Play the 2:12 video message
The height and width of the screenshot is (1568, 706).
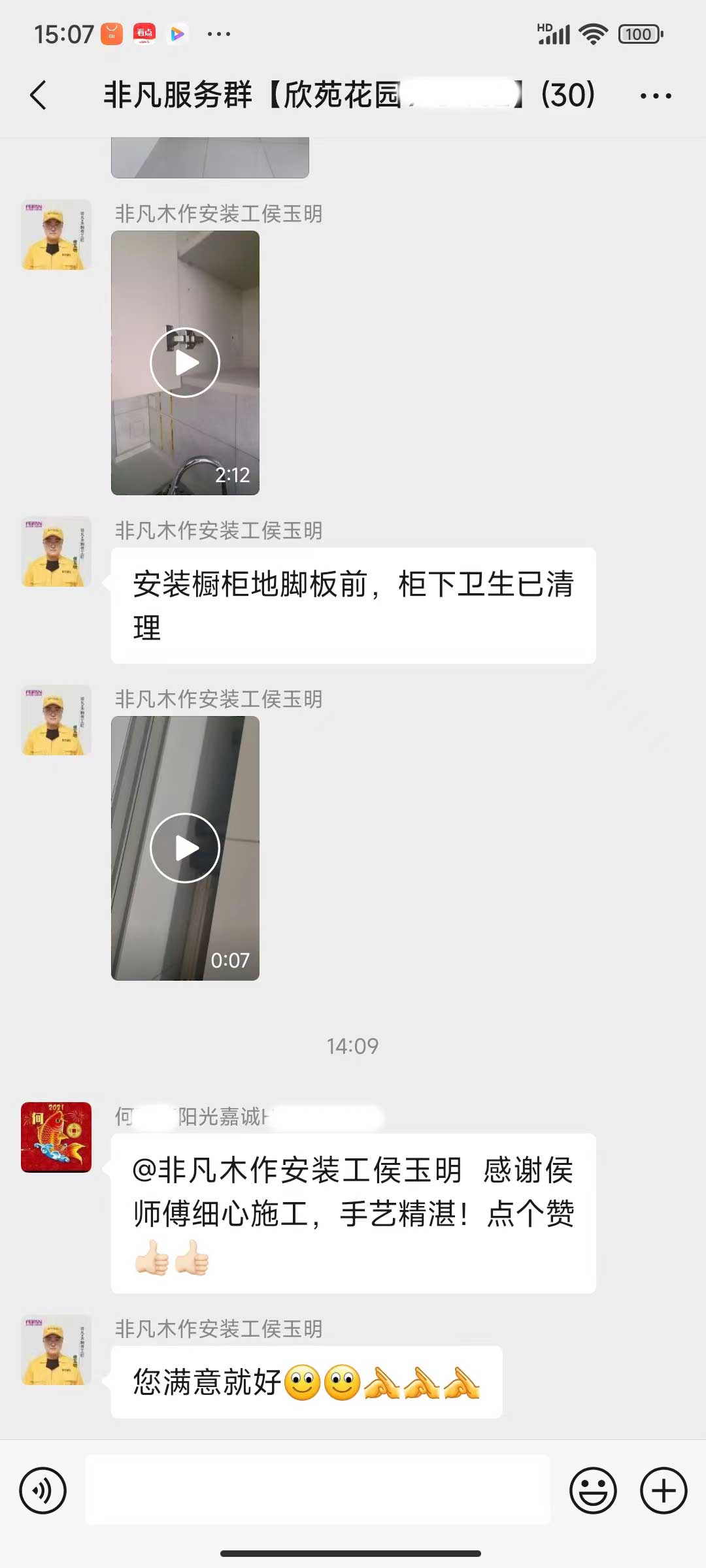click(x=185, y=363)
